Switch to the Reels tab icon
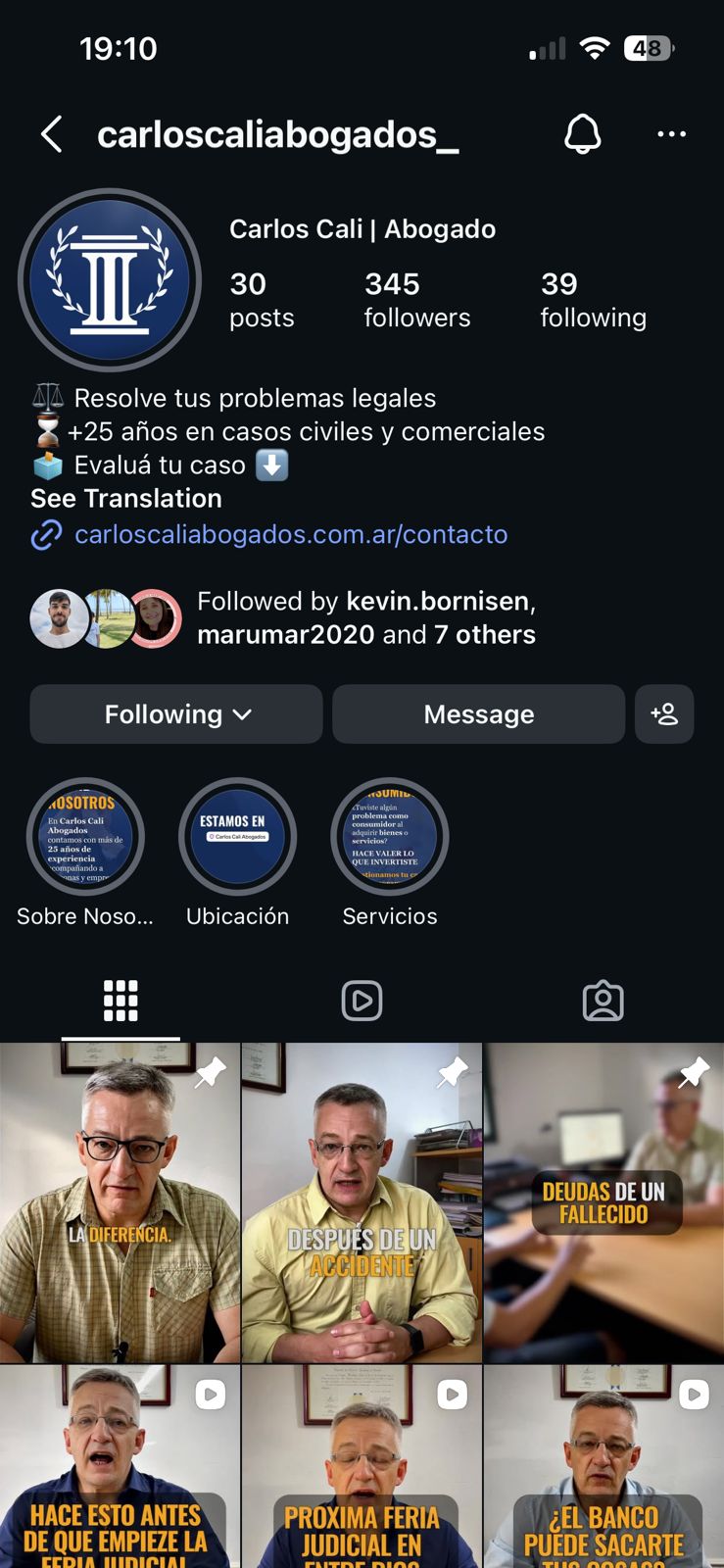The height and width of the screenshot is (1568, 724). 362,1001
